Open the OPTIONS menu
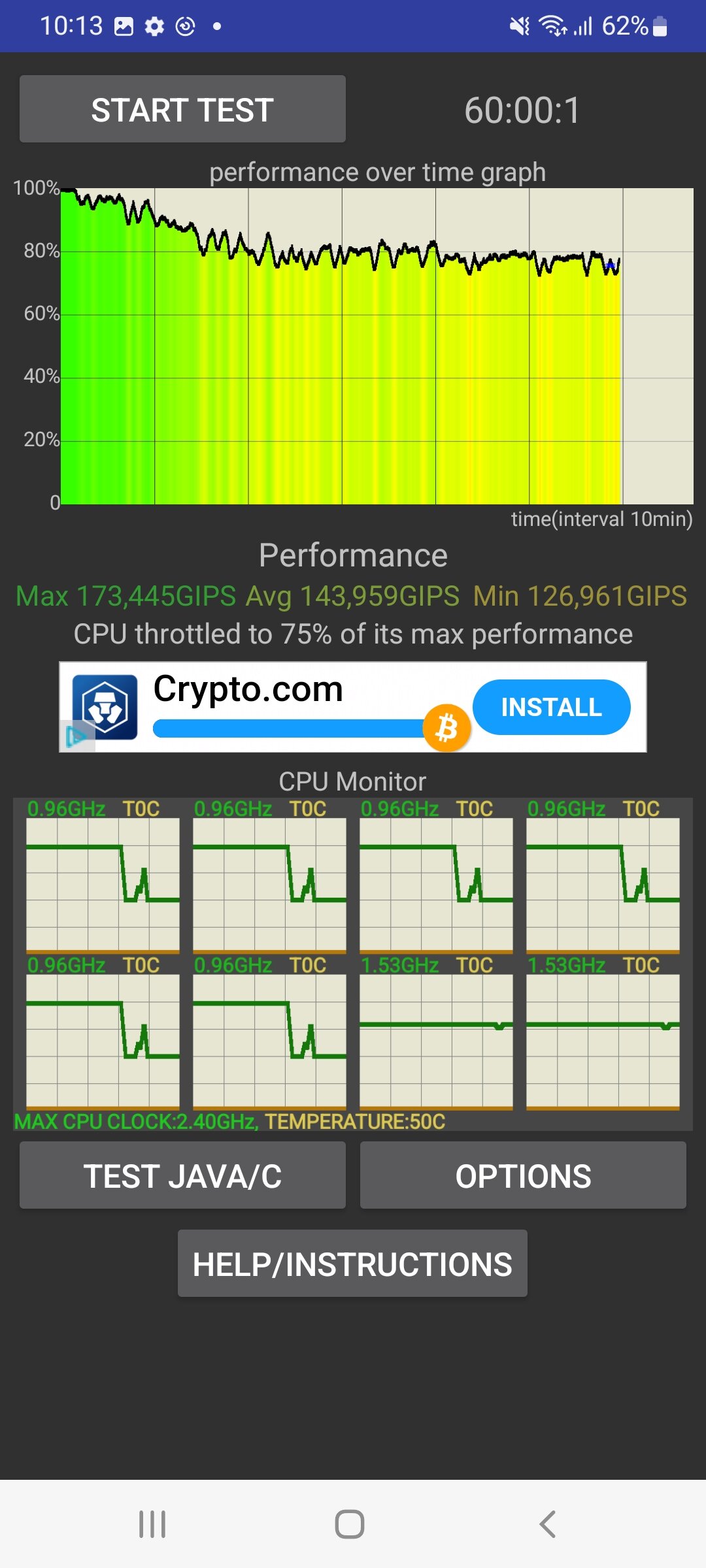This screenshot has height=1568, width=706. click(523, 1175)
